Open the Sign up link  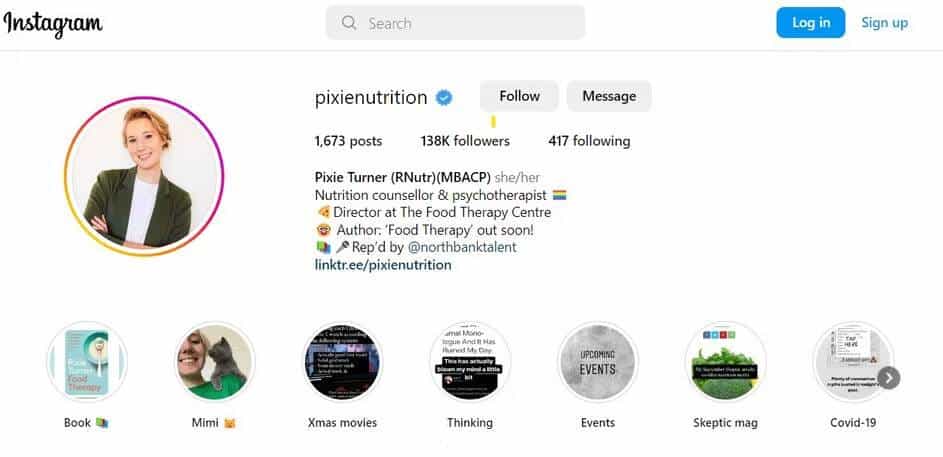pyautogui.click(x=884, y=22)
